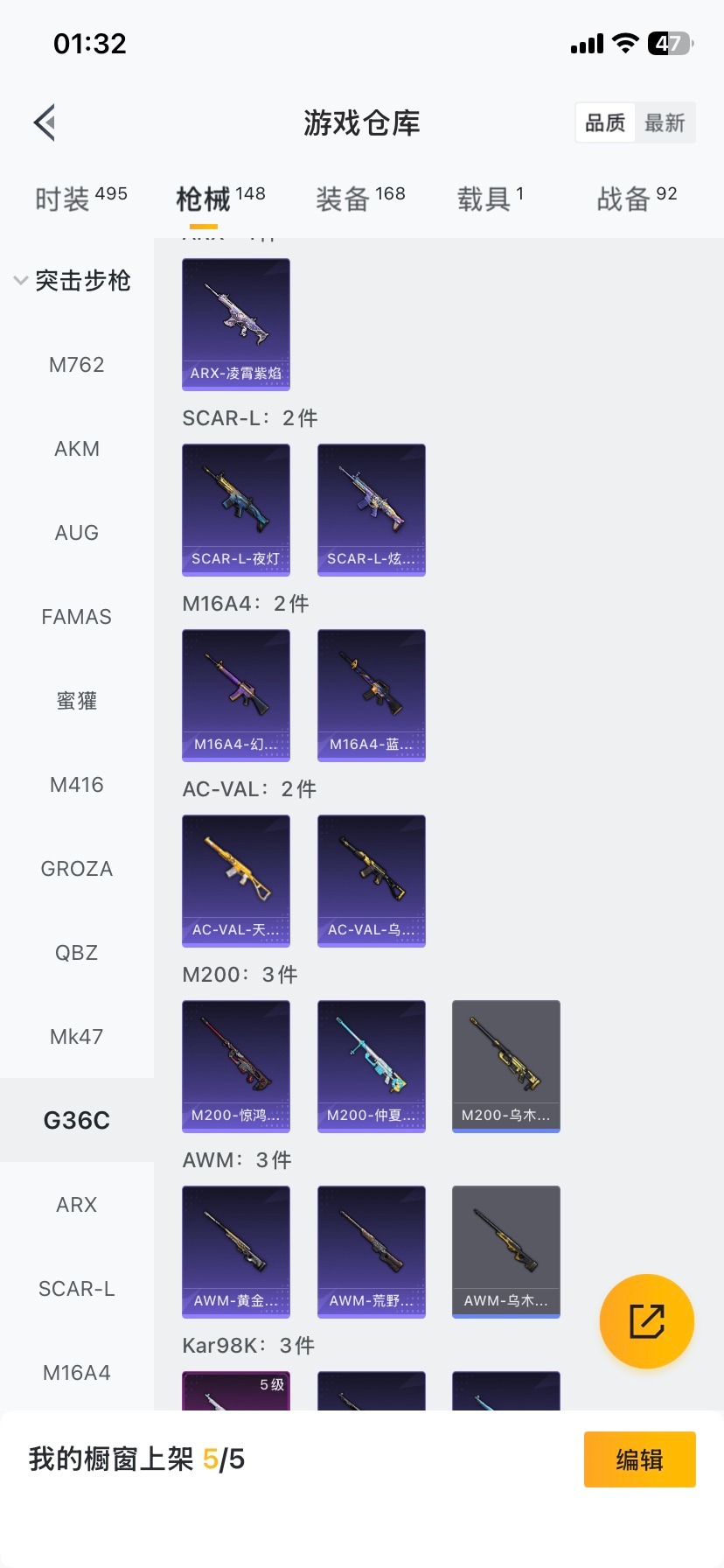
Task: Select M762 in the sidebar
Action: click(x=77, y=365)
